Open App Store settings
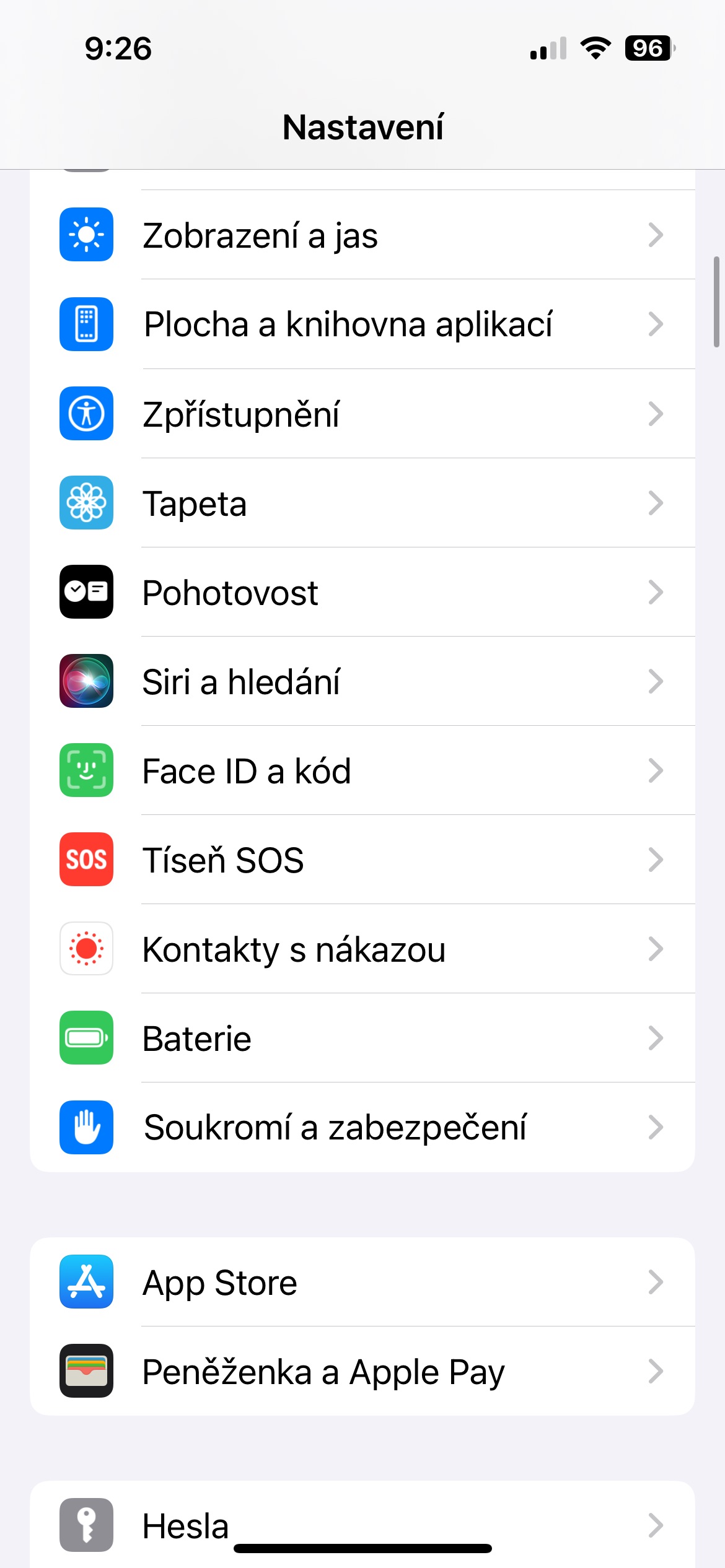 click(362, 1281)
